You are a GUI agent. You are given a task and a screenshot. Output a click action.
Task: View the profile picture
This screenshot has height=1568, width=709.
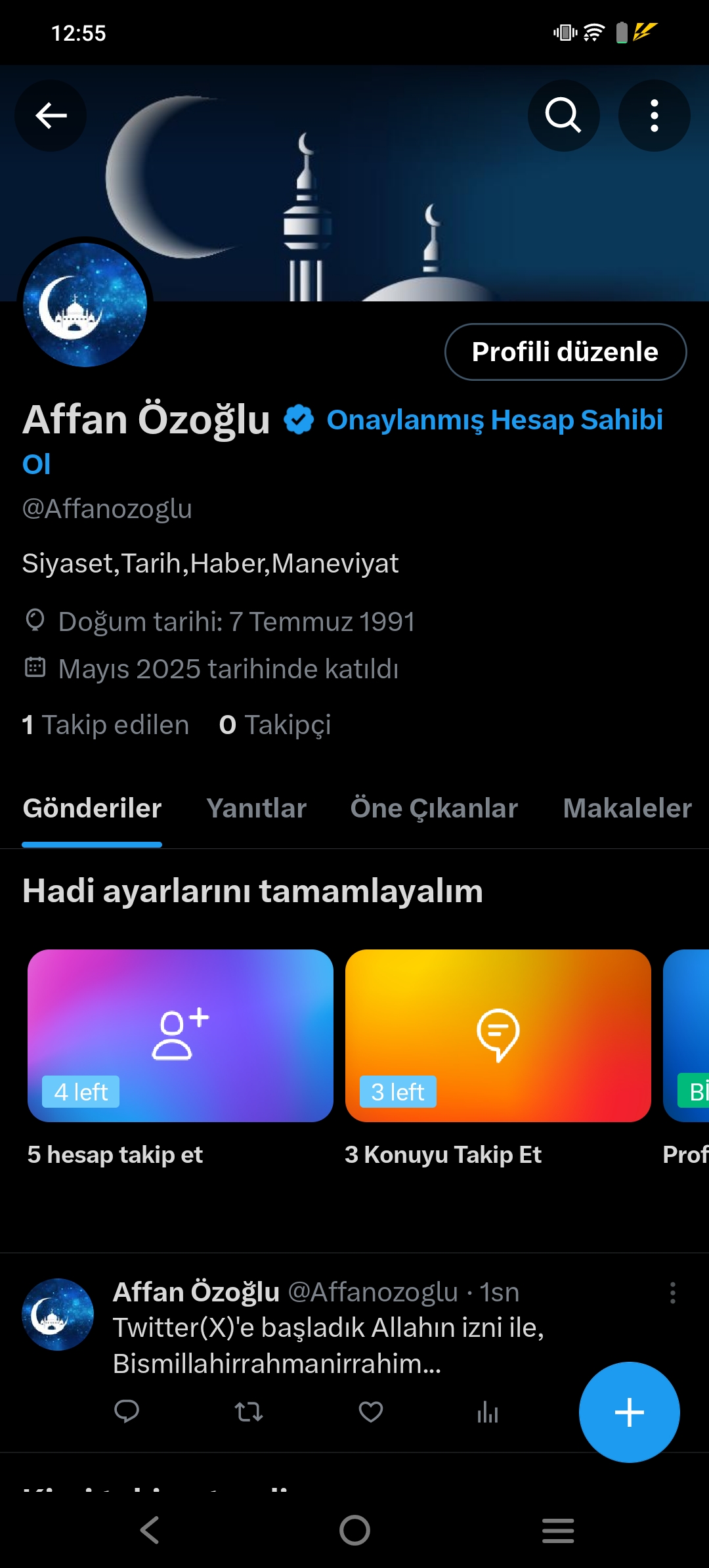pos(85,305)
